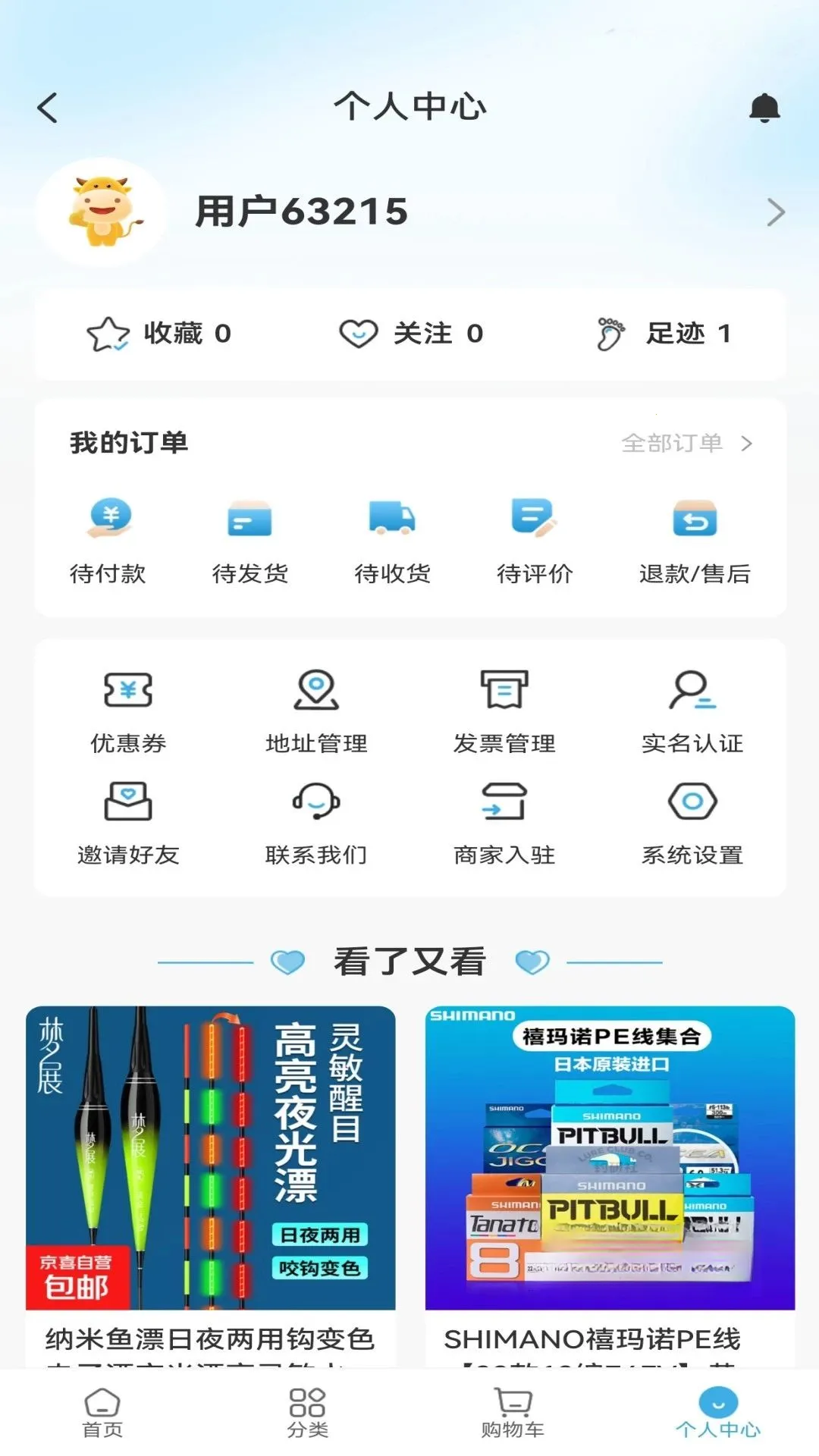Open profile details for 用户63215
Image resolution: width=819 pixels, height=1456 pixels.
pyautogui.click(x=409, y=212)
